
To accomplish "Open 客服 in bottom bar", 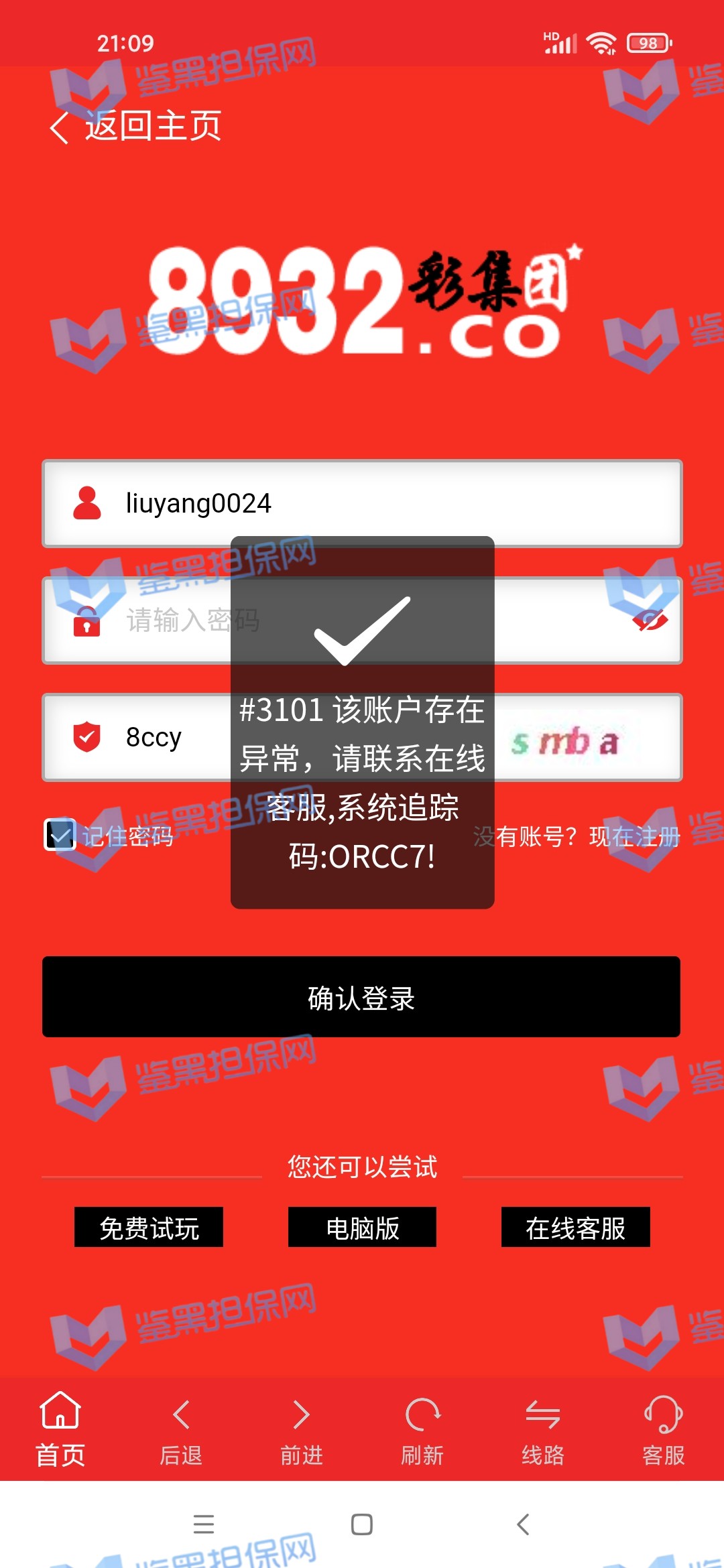I will tap(664, 1429).
